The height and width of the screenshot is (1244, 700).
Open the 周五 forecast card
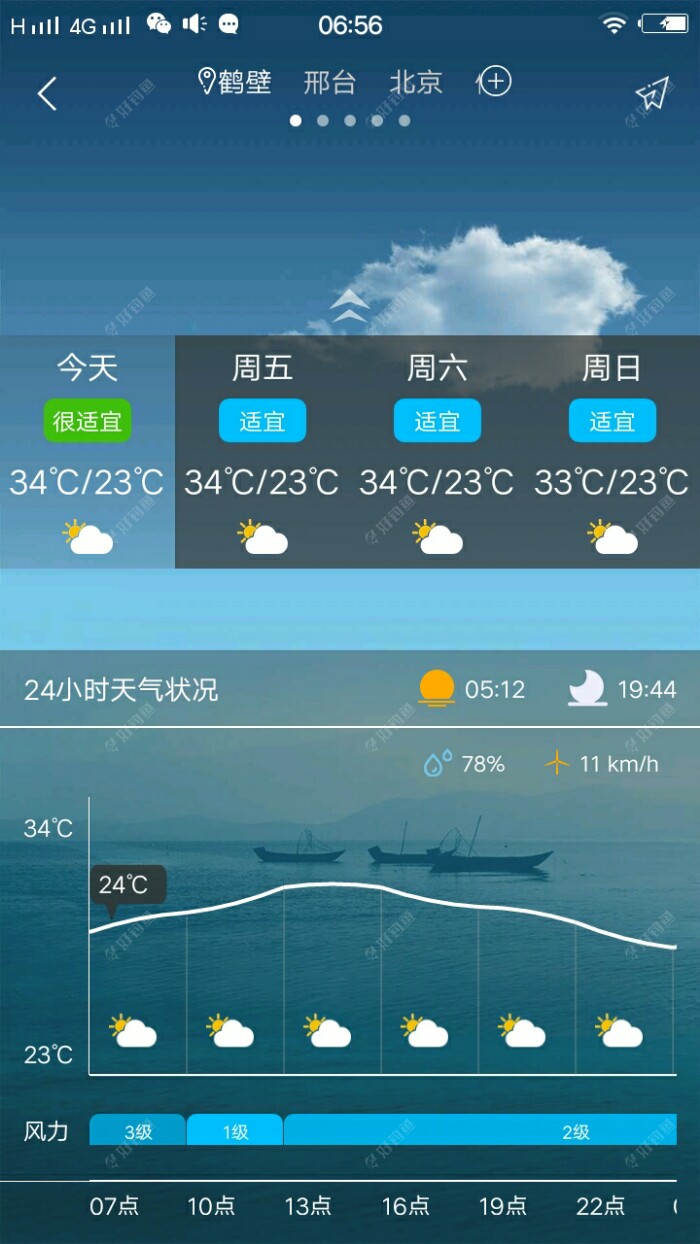click(x=262, y=452)
